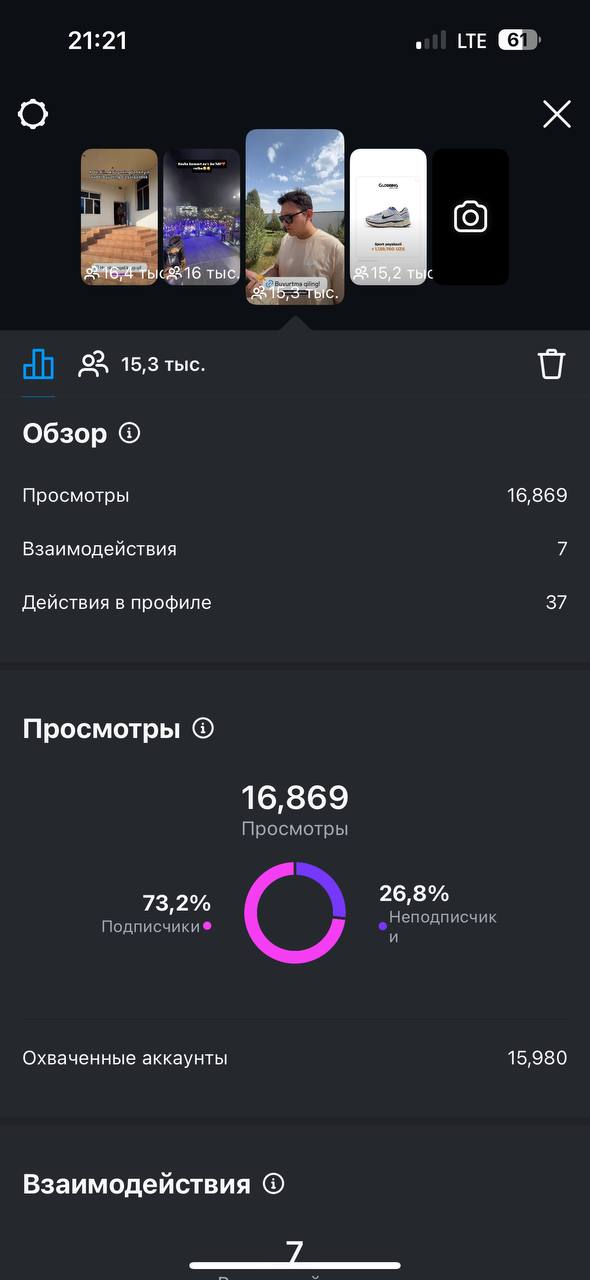
Task: Show info about Просмотры section
Action: [x=203, y=728]
